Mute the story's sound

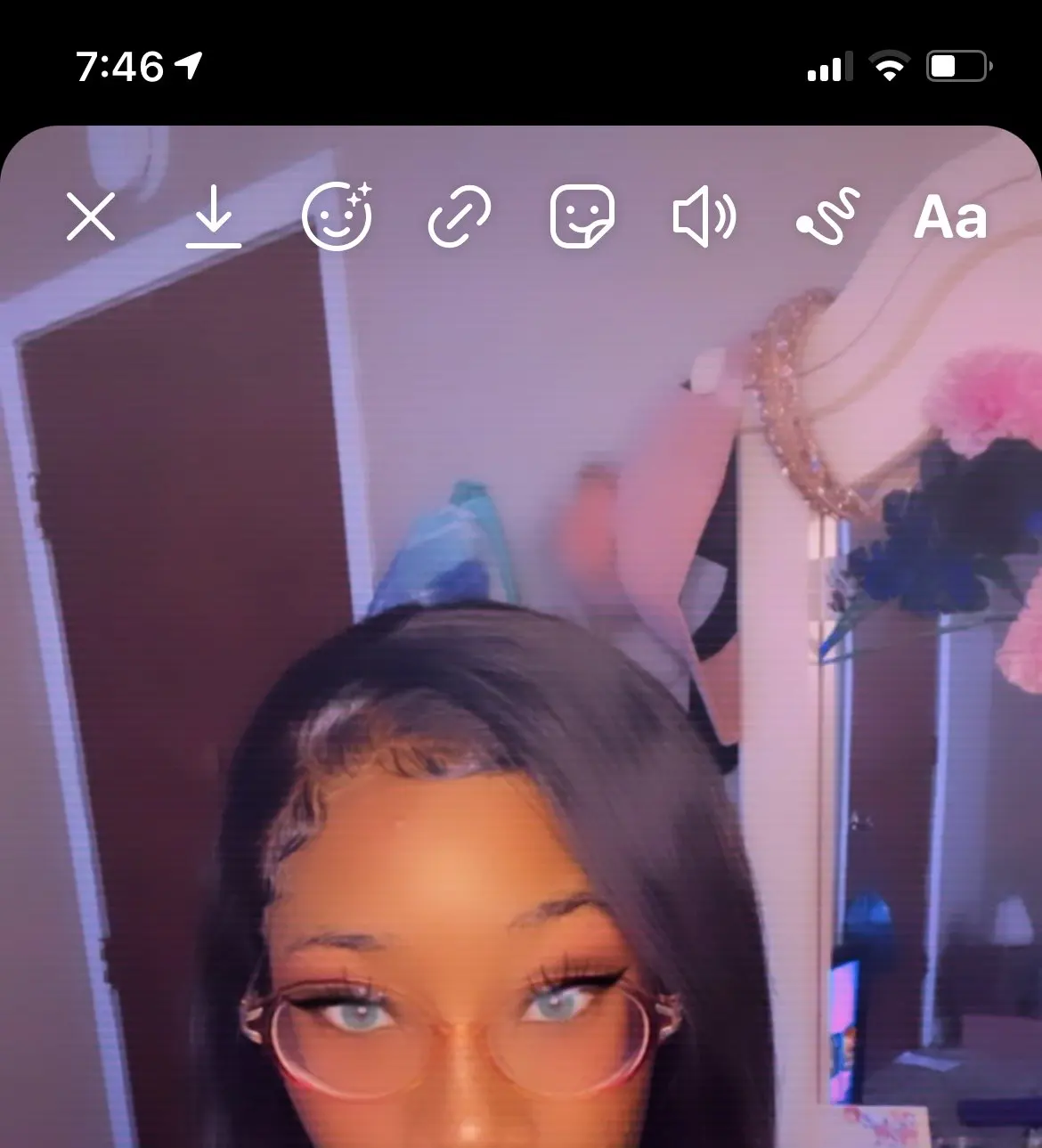coord(704,217)
